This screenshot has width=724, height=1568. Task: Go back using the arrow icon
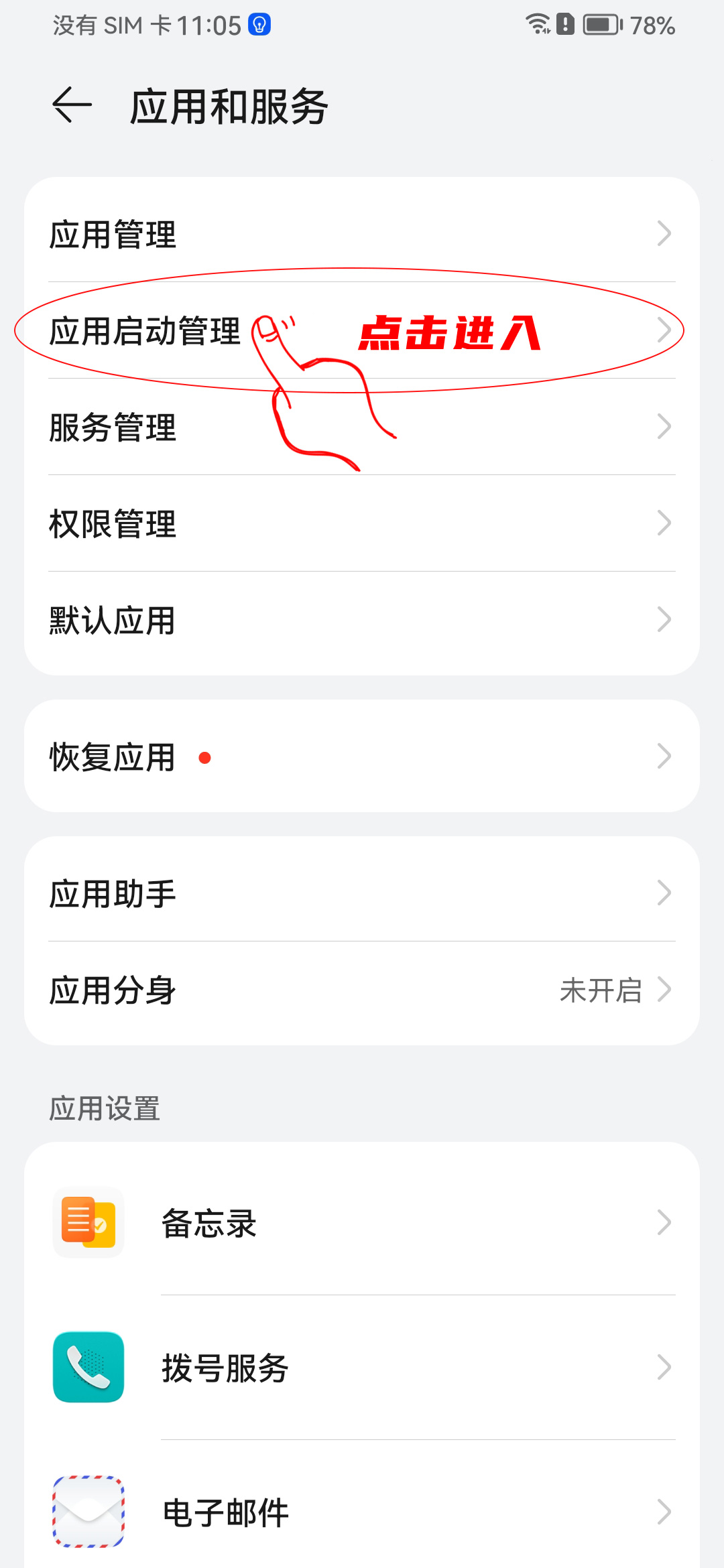click(x=72, y=105)
